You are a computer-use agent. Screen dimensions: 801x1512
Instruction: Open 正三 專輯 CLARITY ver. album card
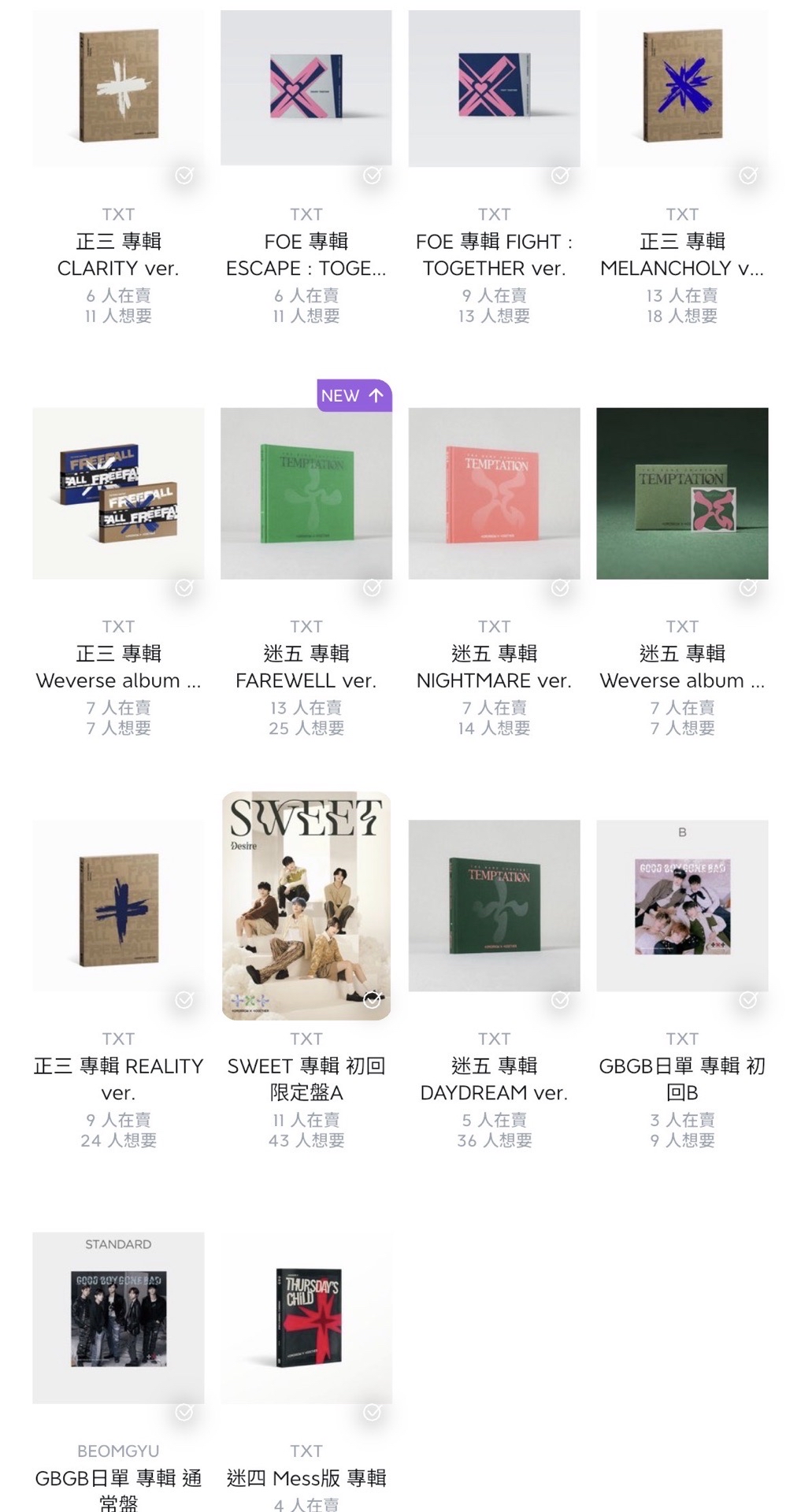point(118,87)
